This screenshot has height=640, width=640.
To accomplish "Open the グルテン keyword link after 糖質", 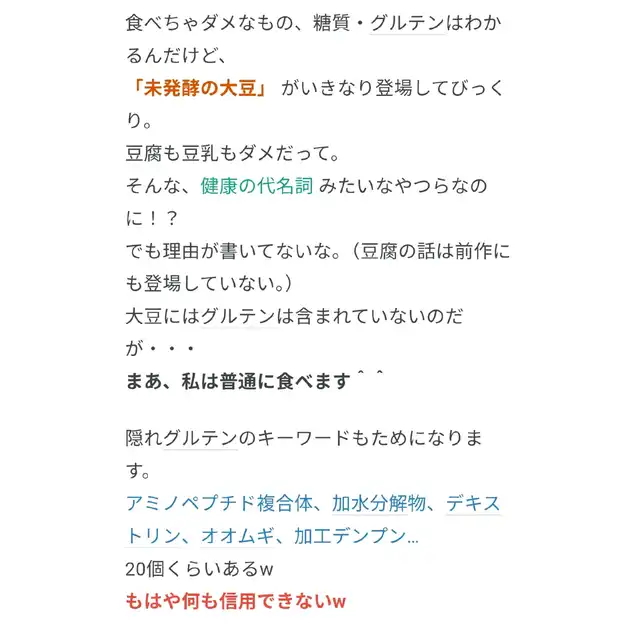I will (407, 23).
